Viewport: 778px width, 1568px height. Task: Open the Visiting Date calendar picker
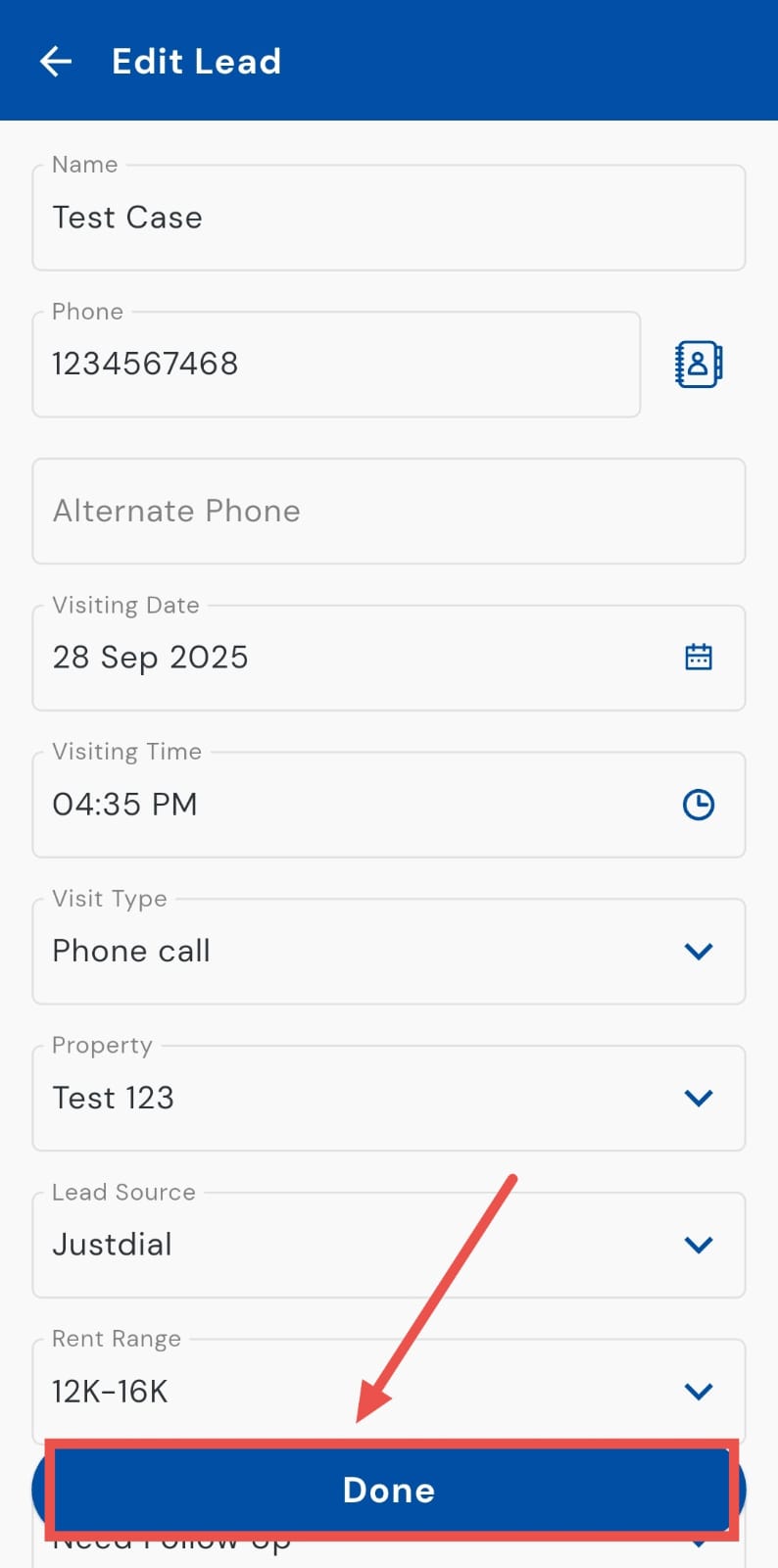698,658
